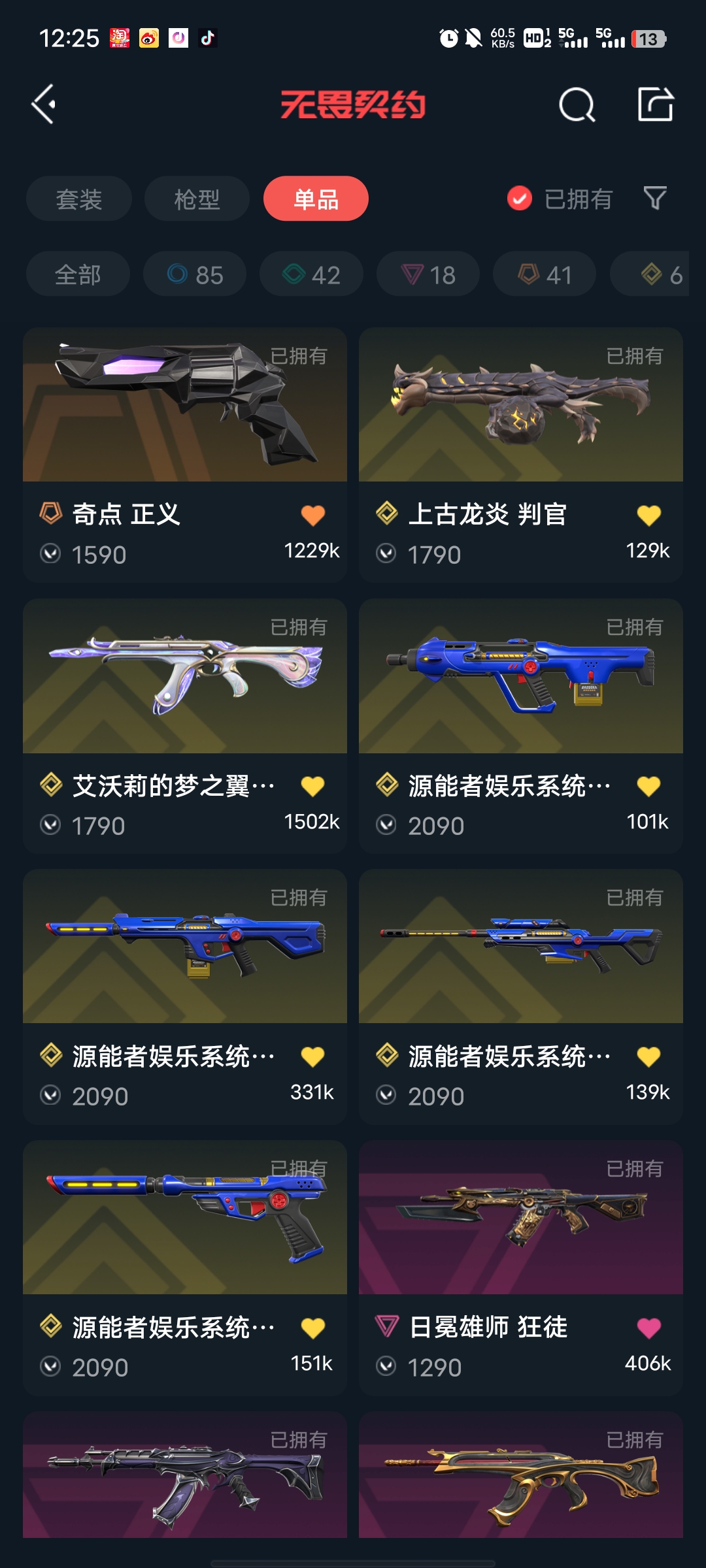Toggle the 已拥有 checkbox filter
The image size is (706, 1568).
point(520,199)
